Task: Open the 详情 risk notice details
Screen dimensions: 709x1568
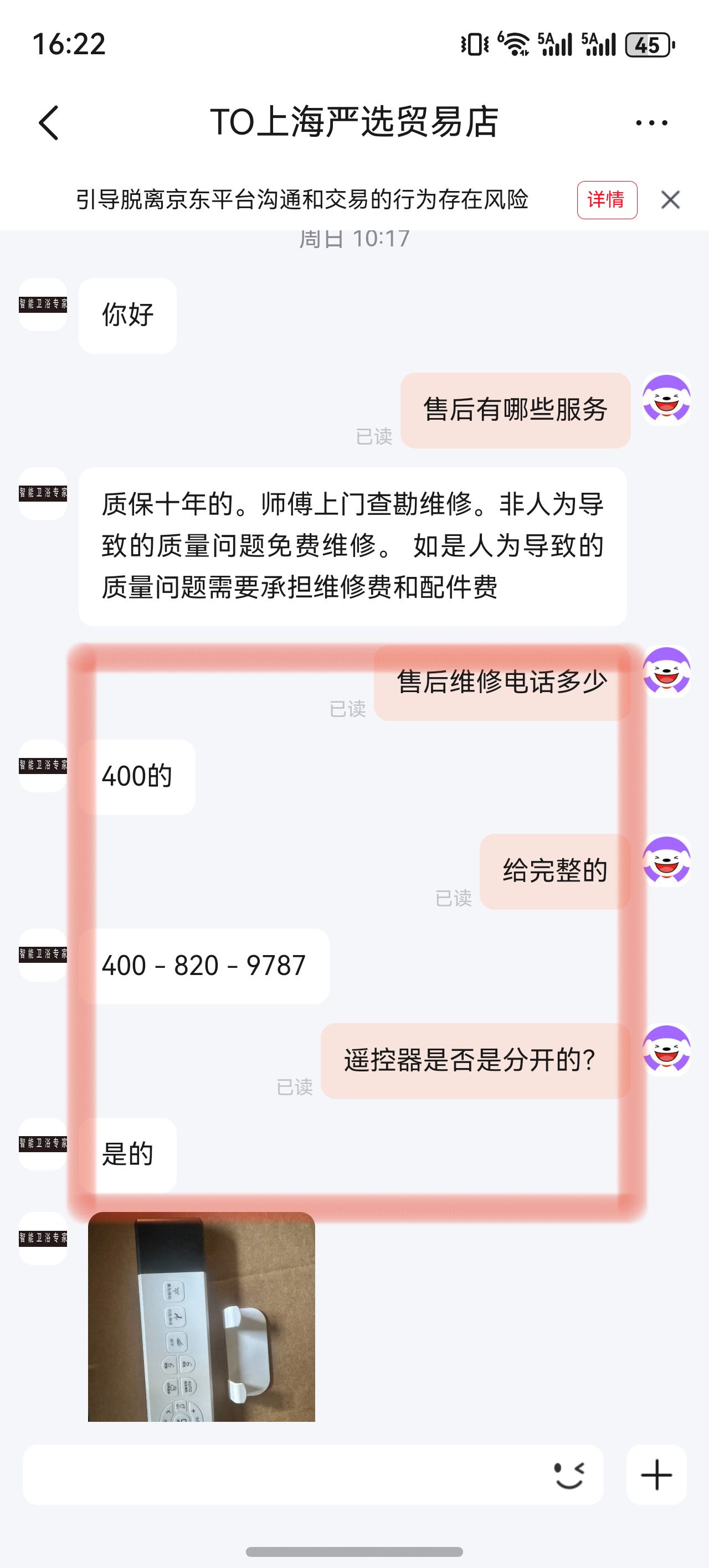Action: pyautogui.click(x=607, y=200)
